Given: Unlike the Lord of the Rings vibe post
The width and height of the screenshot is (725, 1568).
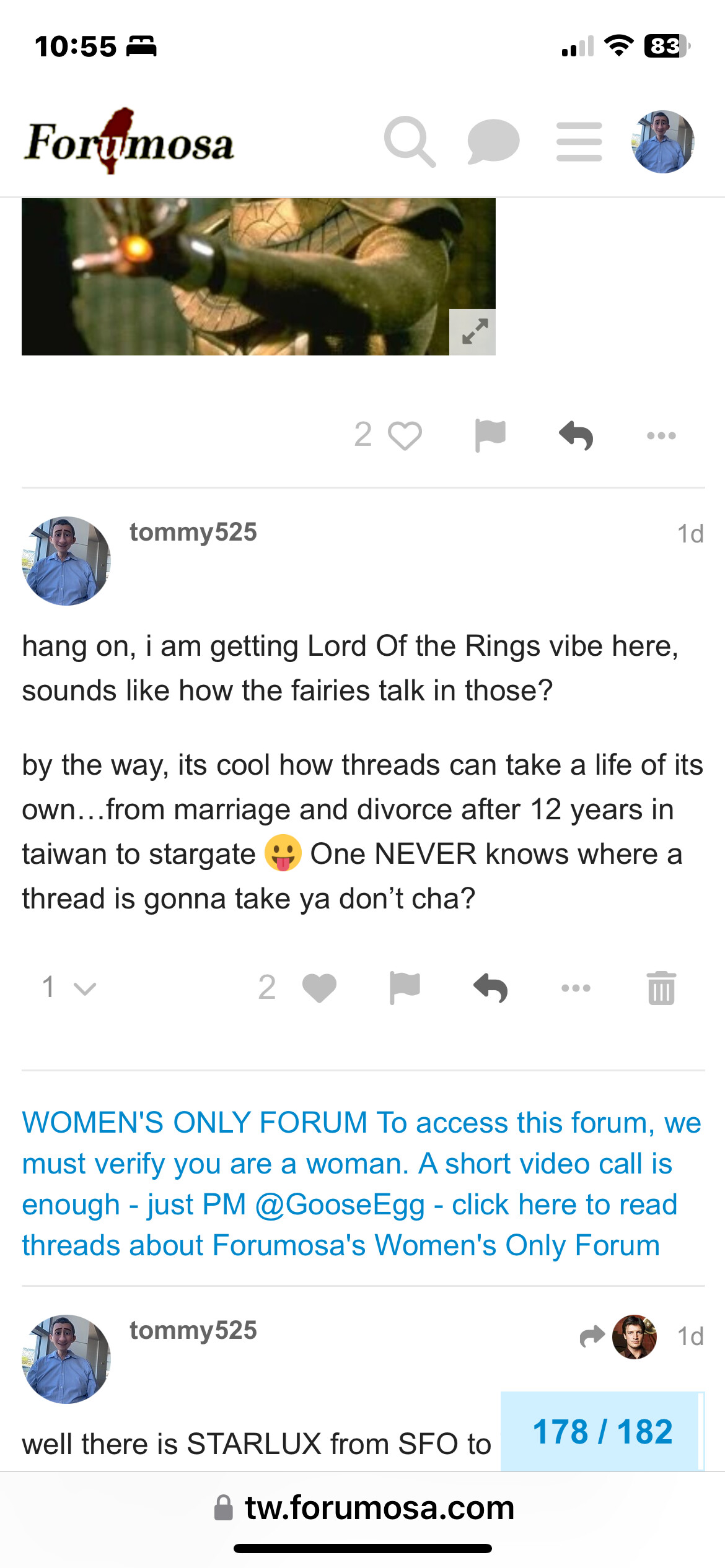Looking at the screenshot, I should coord(319,987).
